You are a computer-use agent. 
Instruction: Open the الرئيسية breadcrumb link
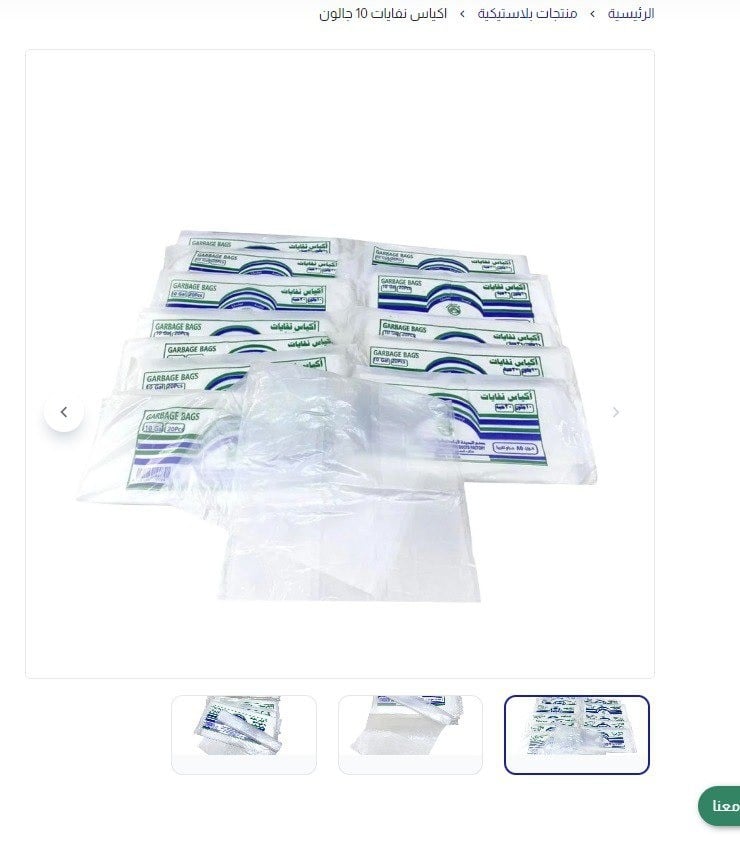click(631, 14)
